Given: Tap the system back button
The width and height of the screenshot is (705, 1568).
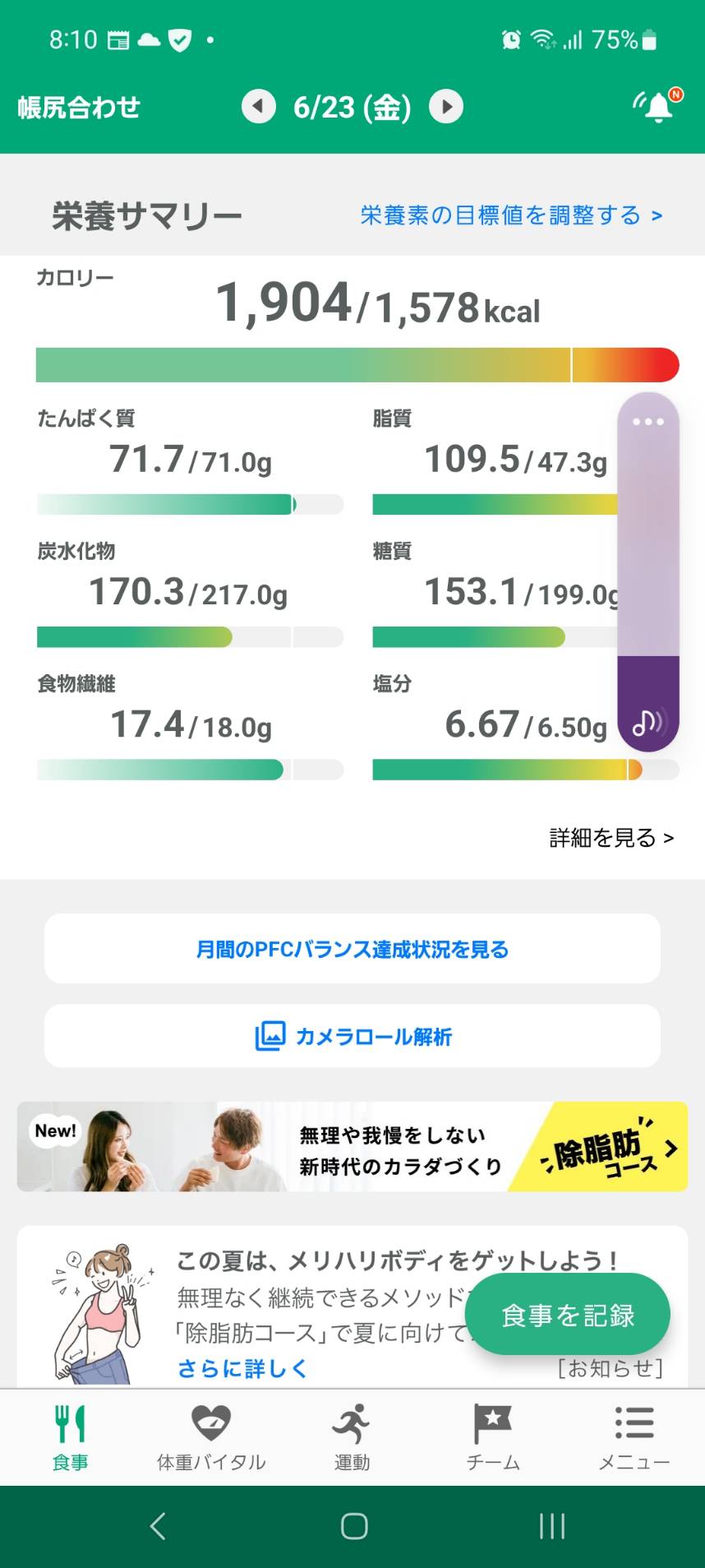Looking at the screenshot, I should coord(158,1526).
